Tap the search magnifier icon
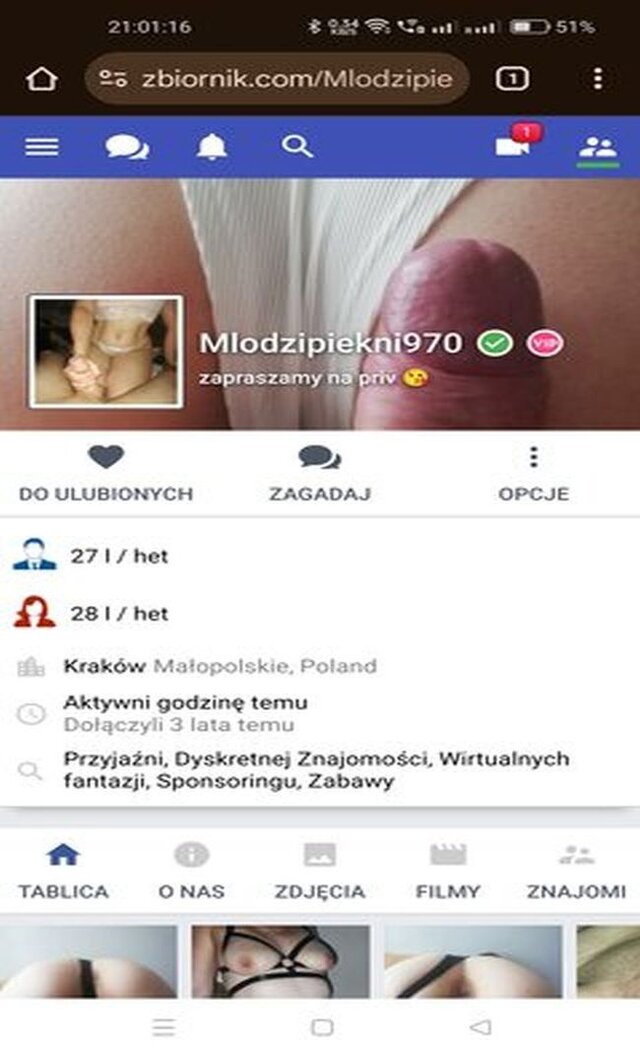 [296, 147]
